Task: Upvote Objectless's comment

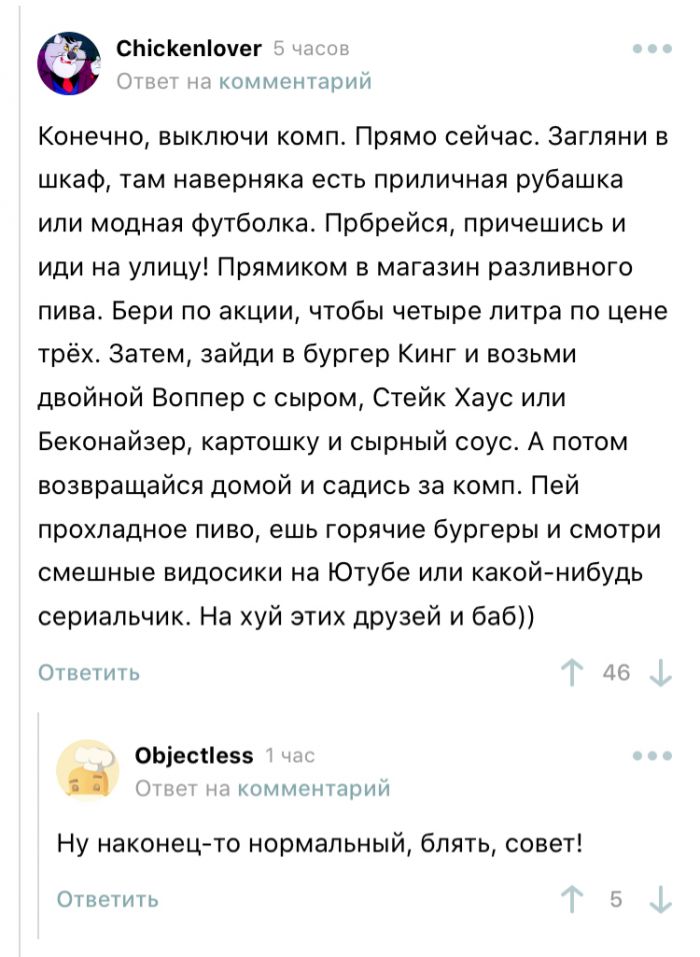Action: (x=574, y=900)
